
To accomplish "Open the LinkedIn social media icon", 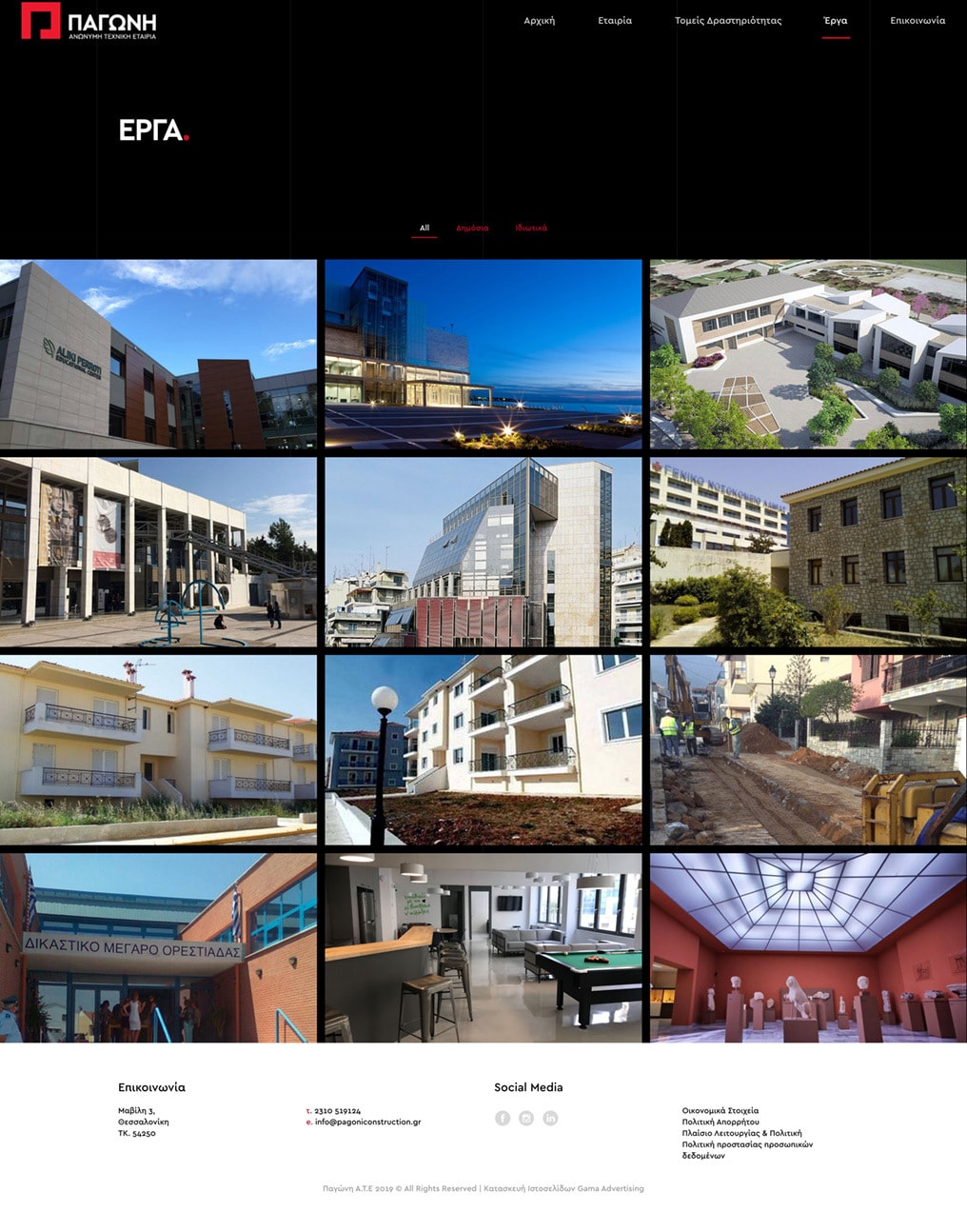I will 550,1118.
